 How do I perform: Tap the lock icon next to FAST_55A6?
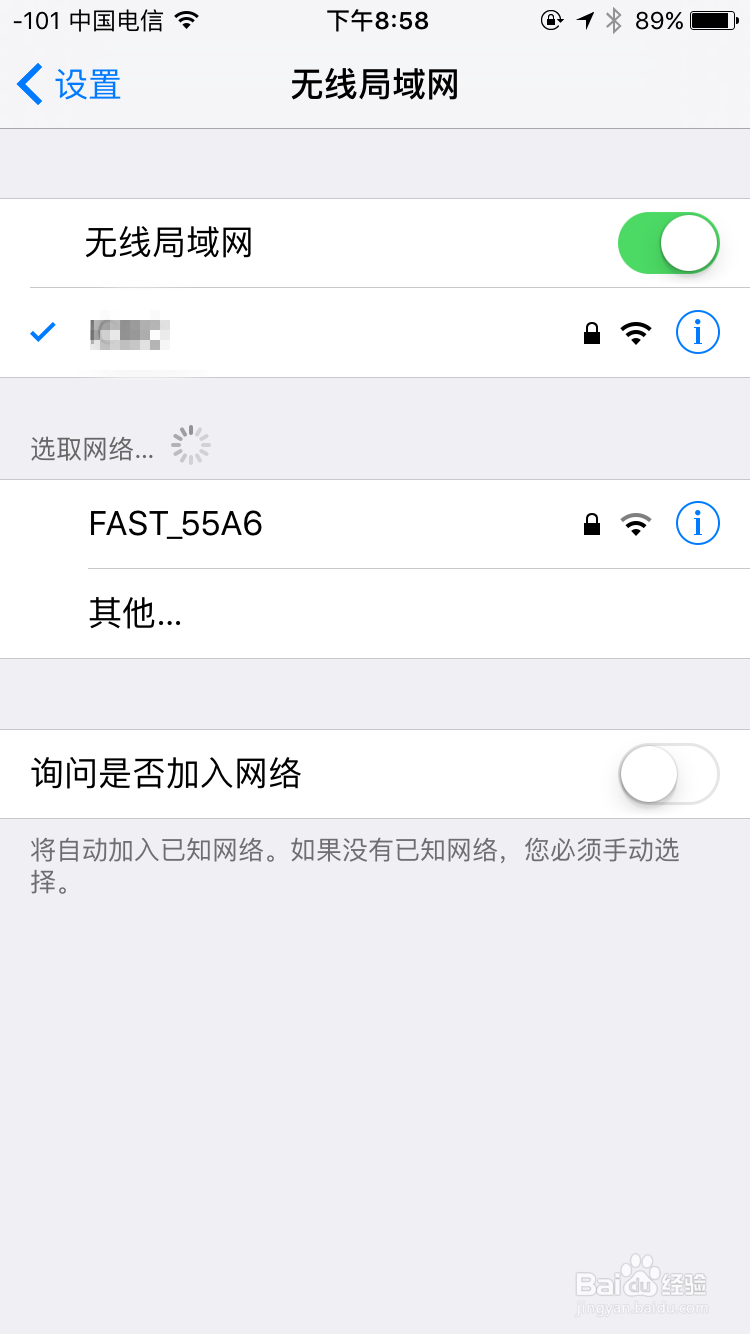592,523
